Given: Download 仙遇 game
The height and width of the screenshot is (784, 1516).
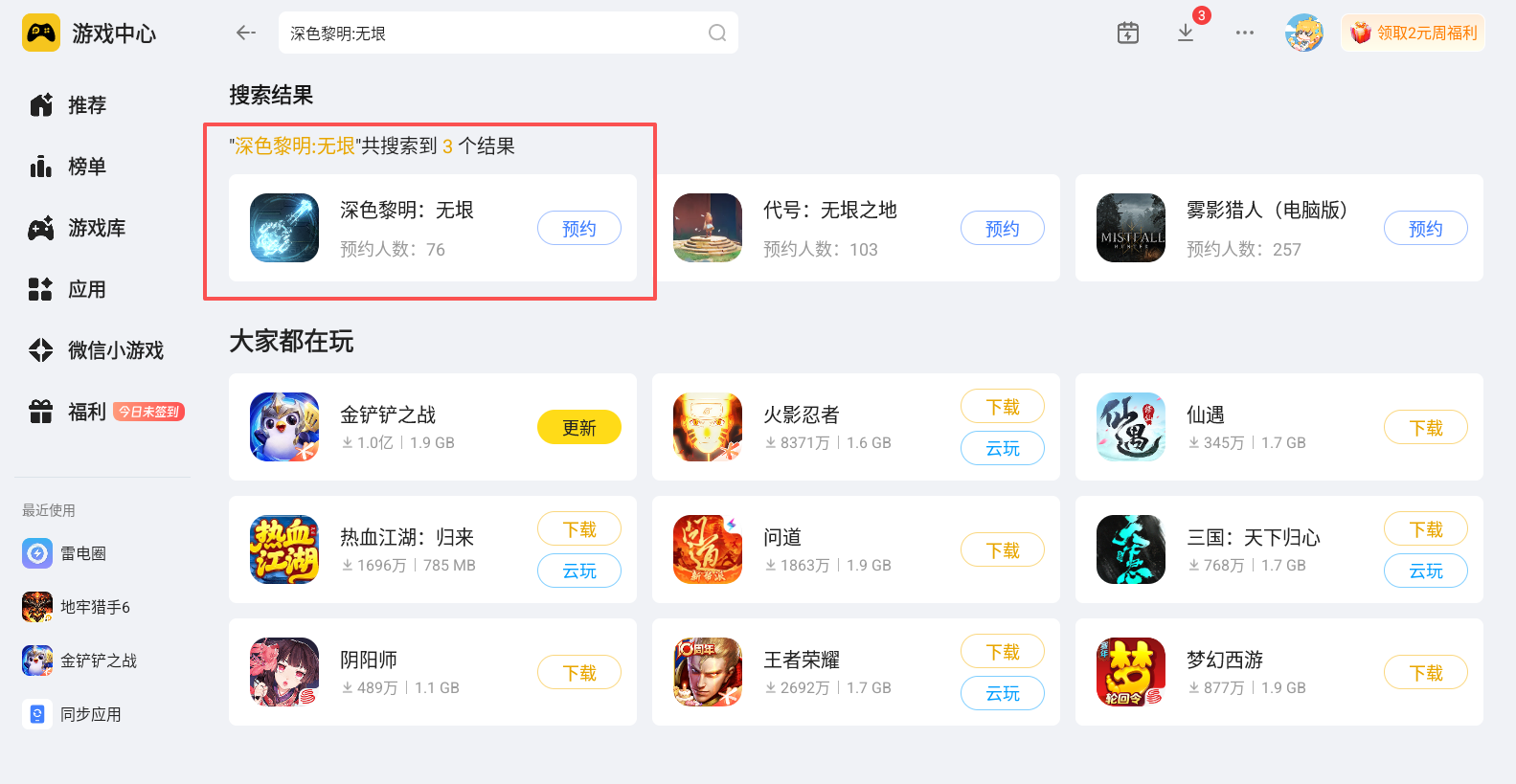Looking at the screenshot, I should pos(1425,427).
